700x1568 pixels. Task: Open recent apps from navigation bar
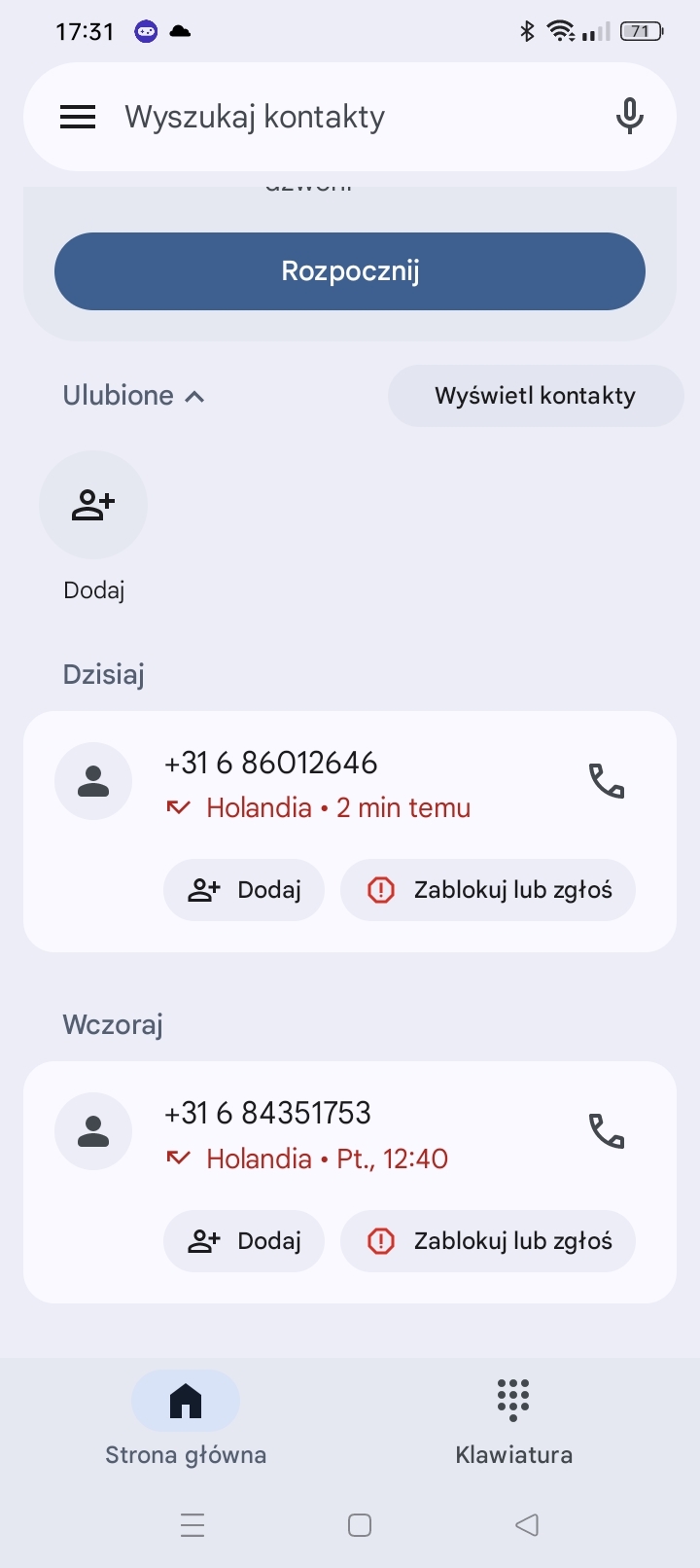pyautogui.click(x=192, y=1525)
